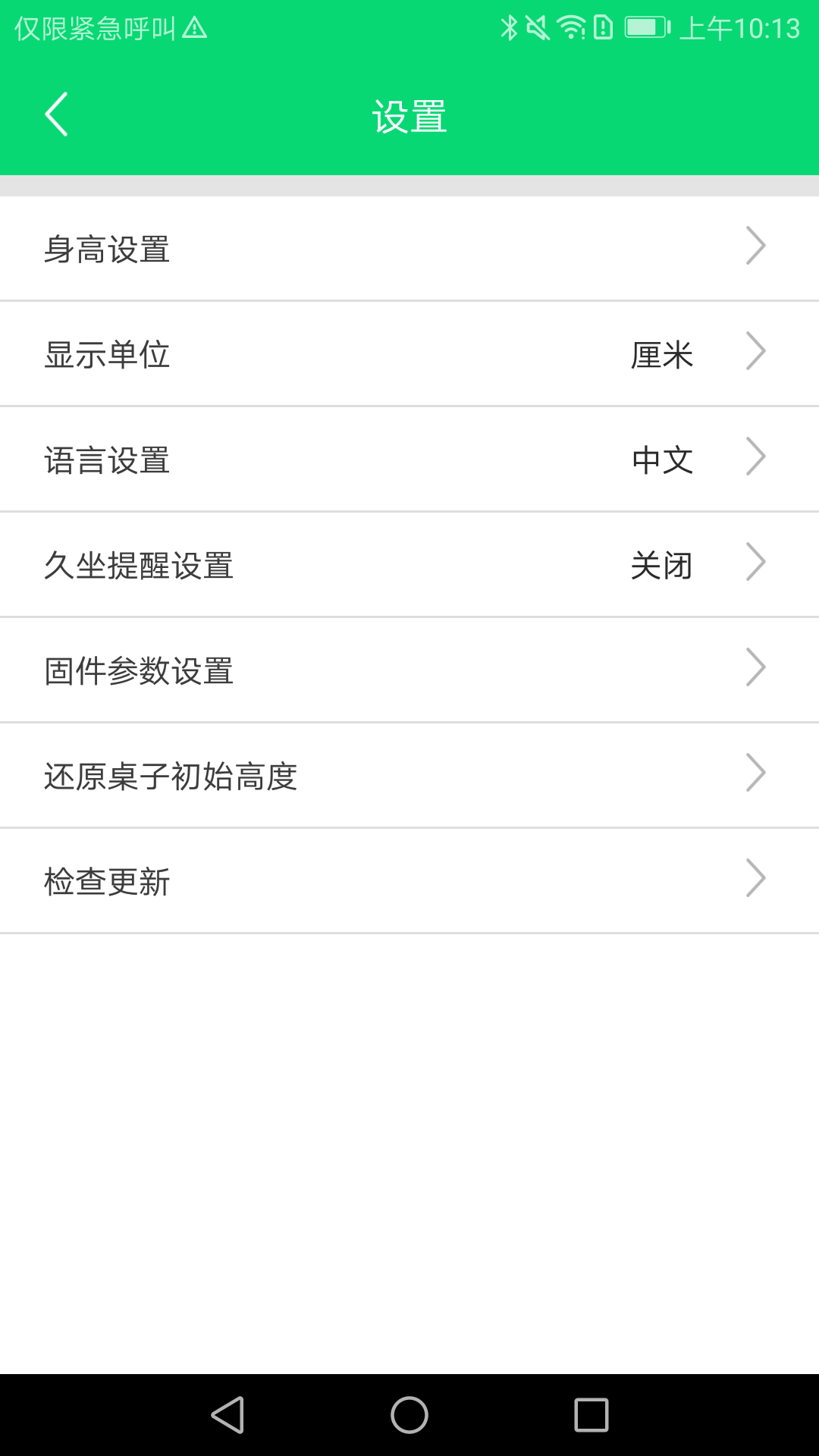Go back using the header arrow
Screen dimensions: 819x1456
[x=57, y=115]
